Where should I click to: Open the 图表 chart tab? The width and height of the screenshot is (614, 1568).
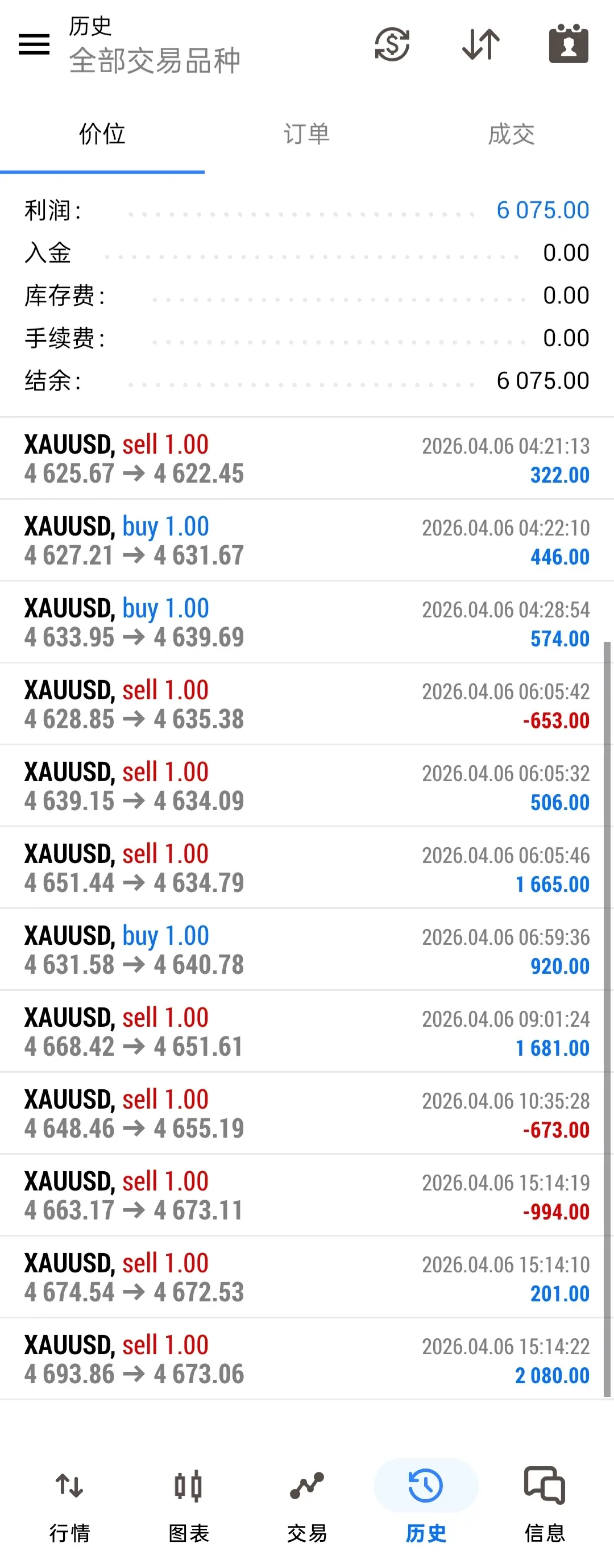(188, 1504)
